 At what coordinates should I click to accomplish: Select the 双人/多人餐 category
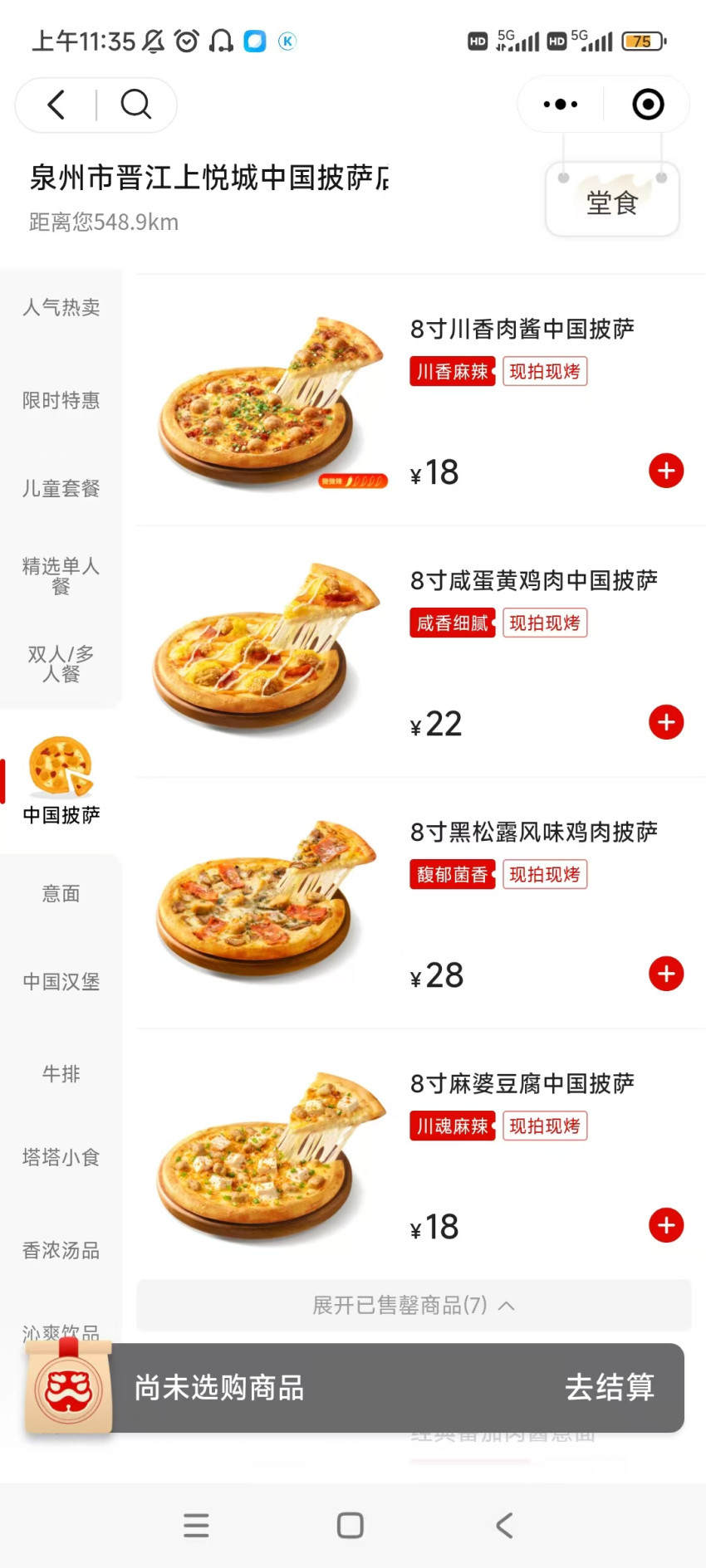click(x=61, y=664)
